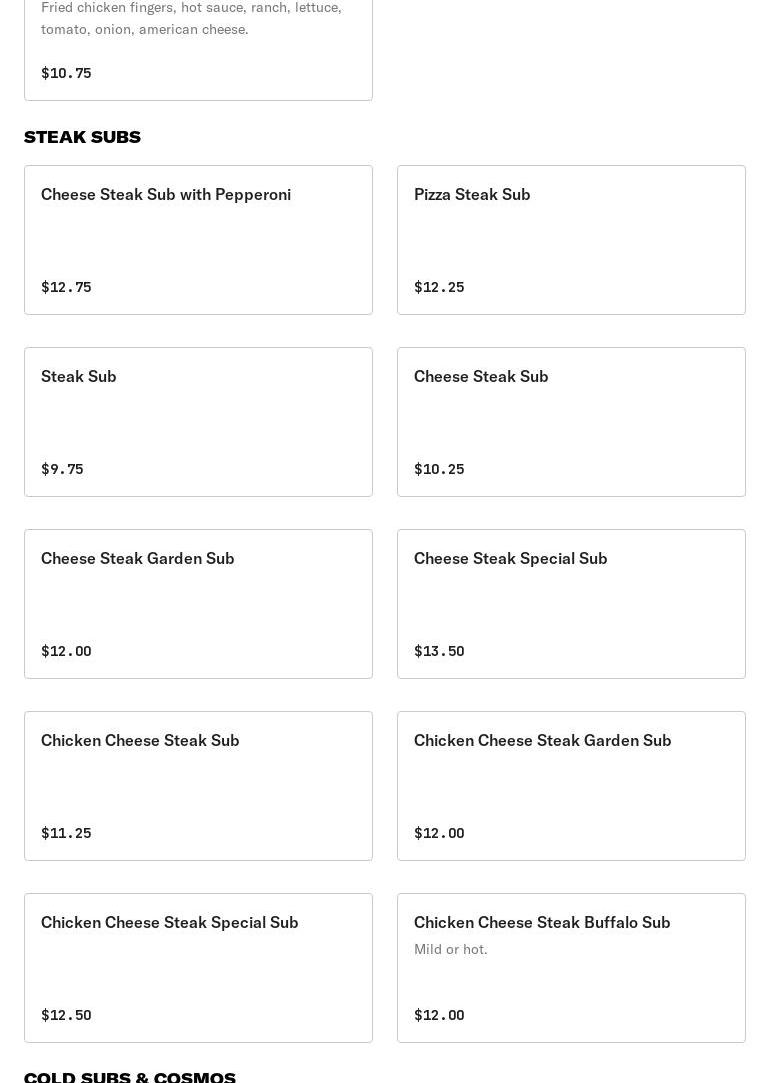The width and height of the screenshot is (770, 1083).
Task: Tap the $11.25 Chicken Cheese Steak Sub
Action: [198, 786]
